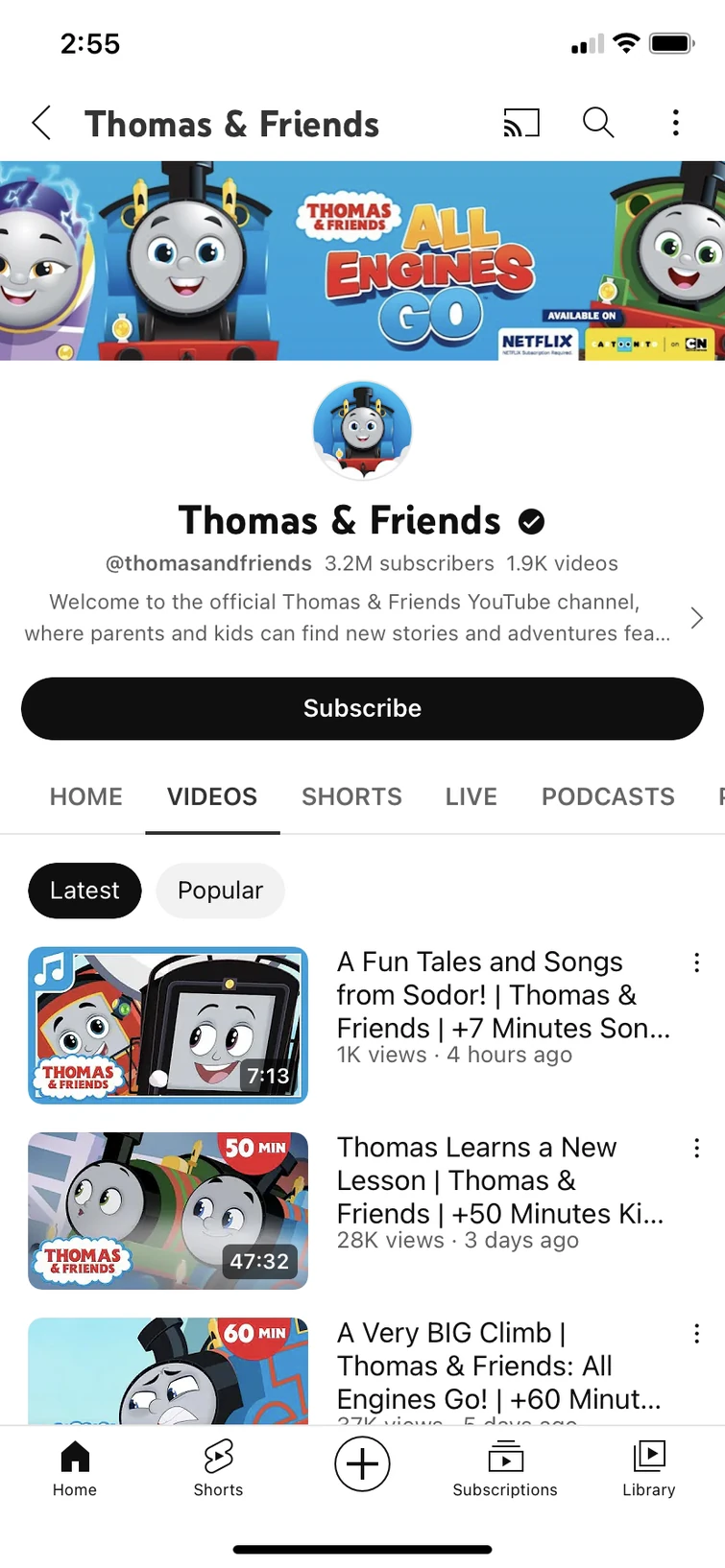Play the 47:32 Thomas video thumbnail
The height and width of the screenshot is (1568, 725).
[168, 1210]
